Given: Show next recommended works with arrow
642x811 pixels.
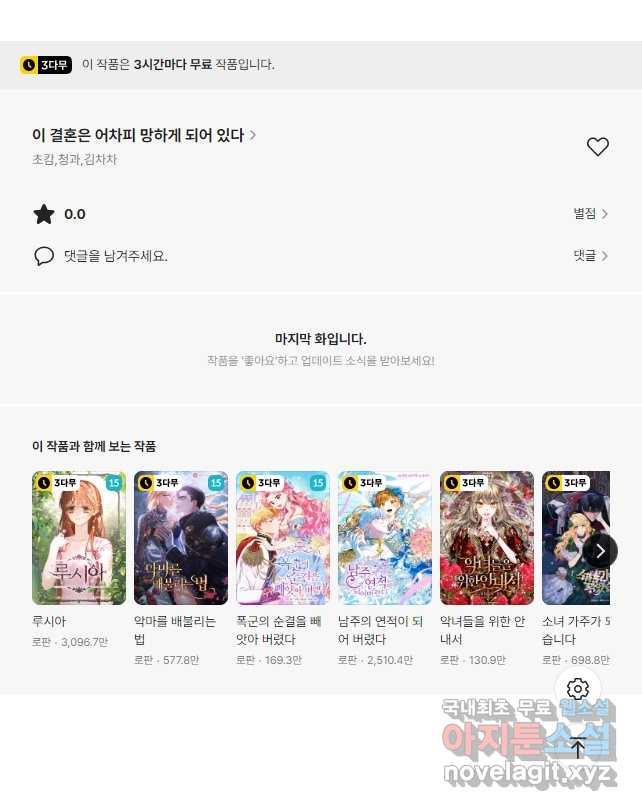Looking at the screenshot, I should [600, 550].
